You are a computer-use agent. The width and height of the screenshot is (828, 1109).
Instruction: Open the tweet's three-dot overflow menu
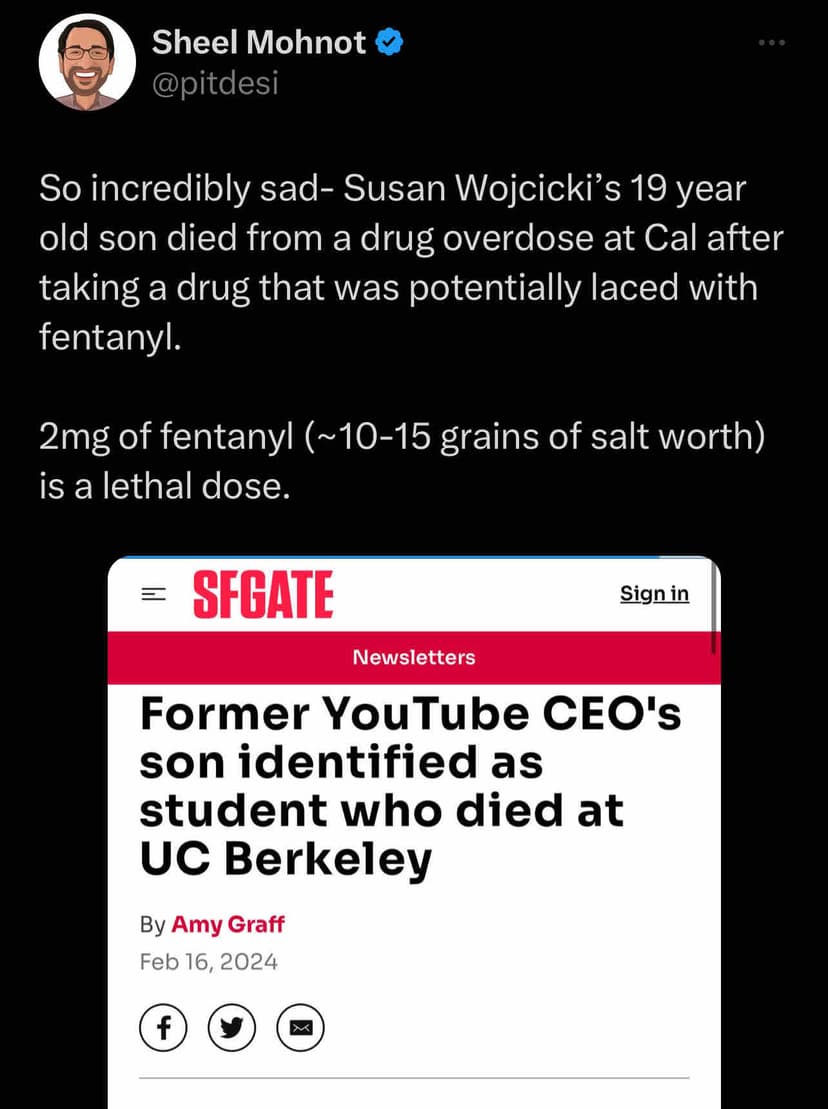772,43
